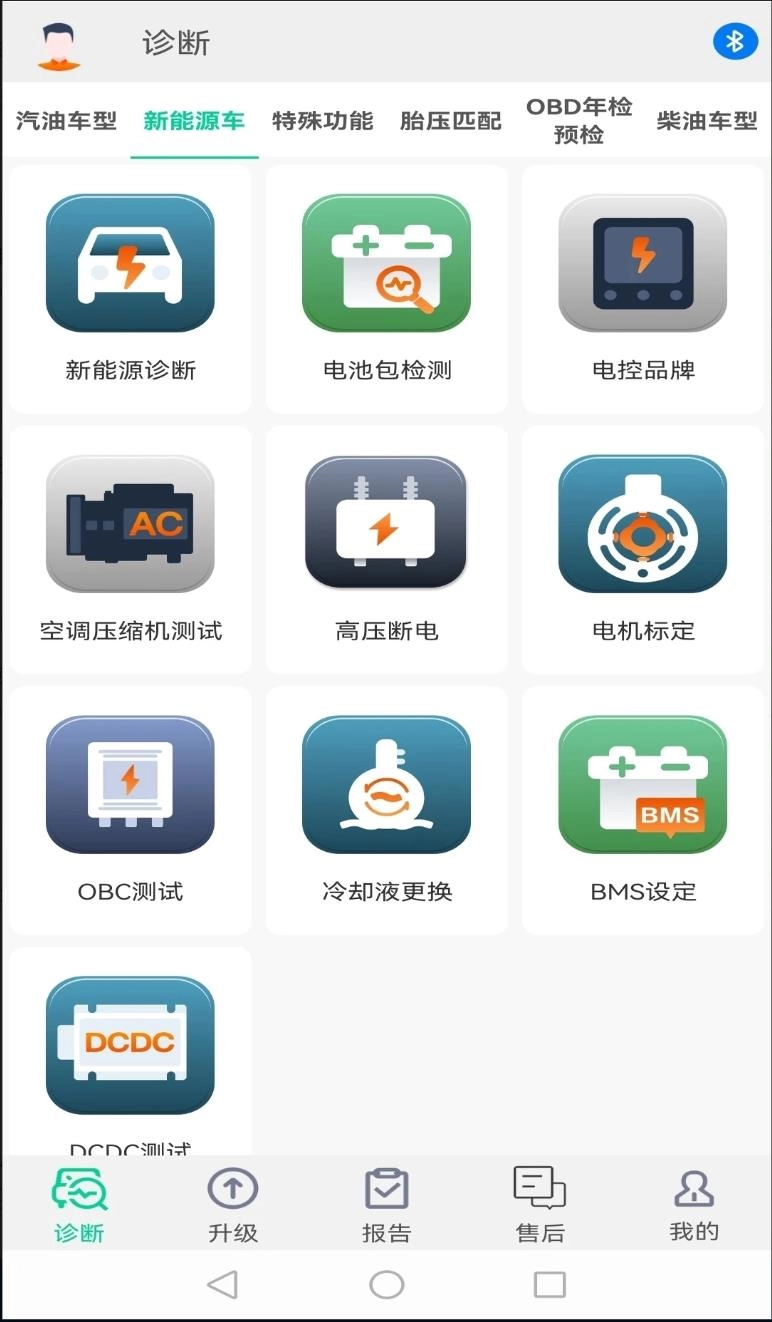Open the 特殊功能 special functions tab
Image resolution: width=772 pixels, height=1322 pixels.
321,120
